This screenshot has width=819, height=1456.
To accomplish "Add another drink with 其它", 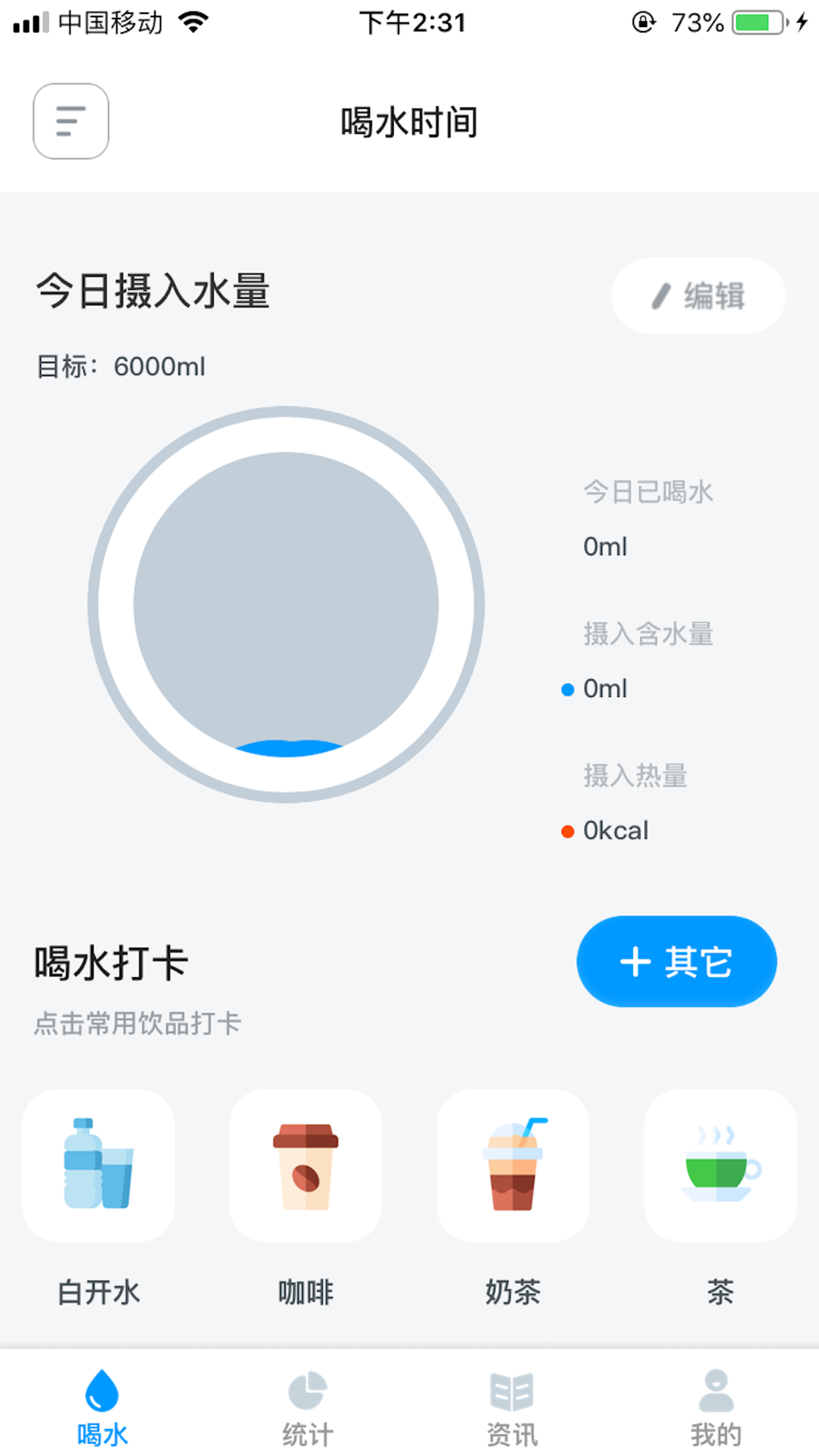I will tap(676, 961).
